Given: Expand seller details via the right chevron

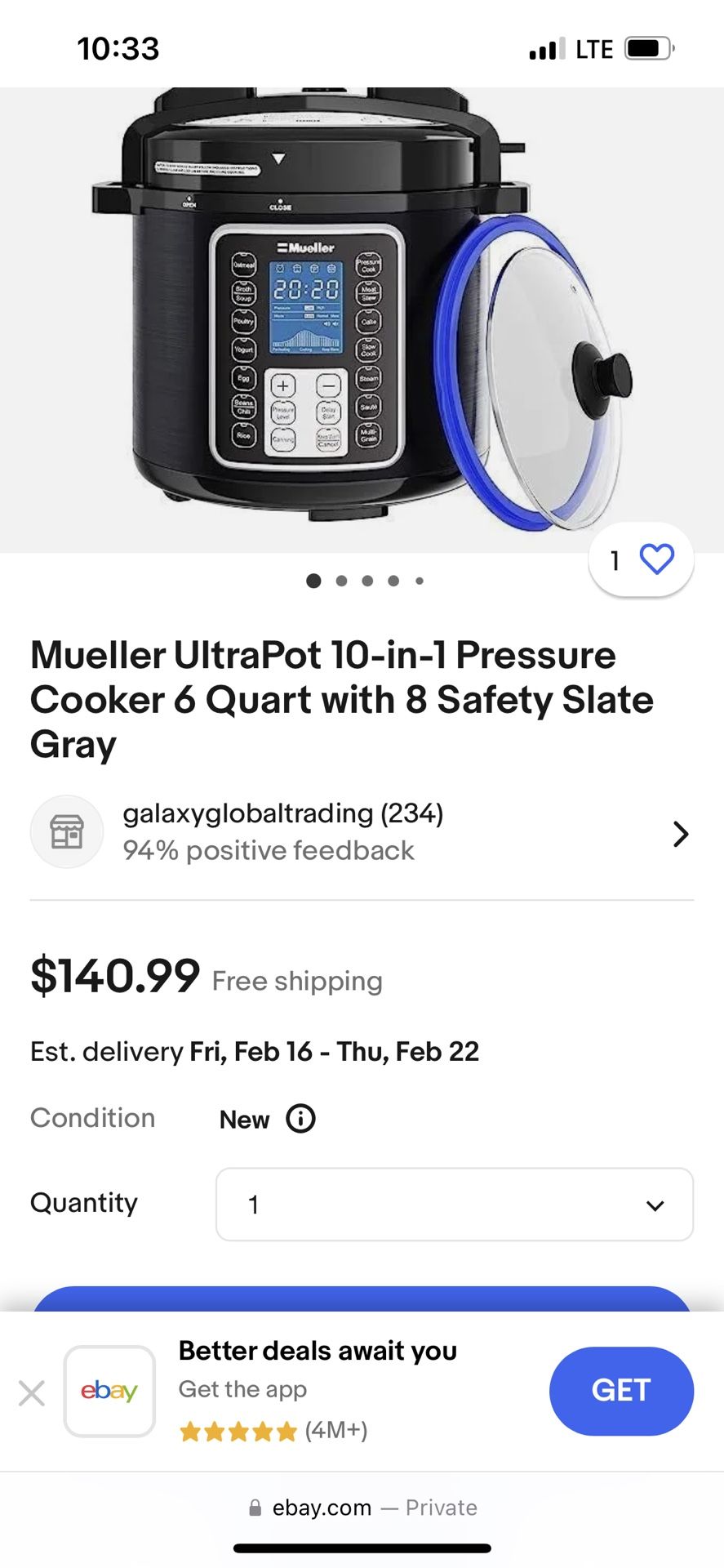Looking at the screenshot, I should (x=681, y=834).
